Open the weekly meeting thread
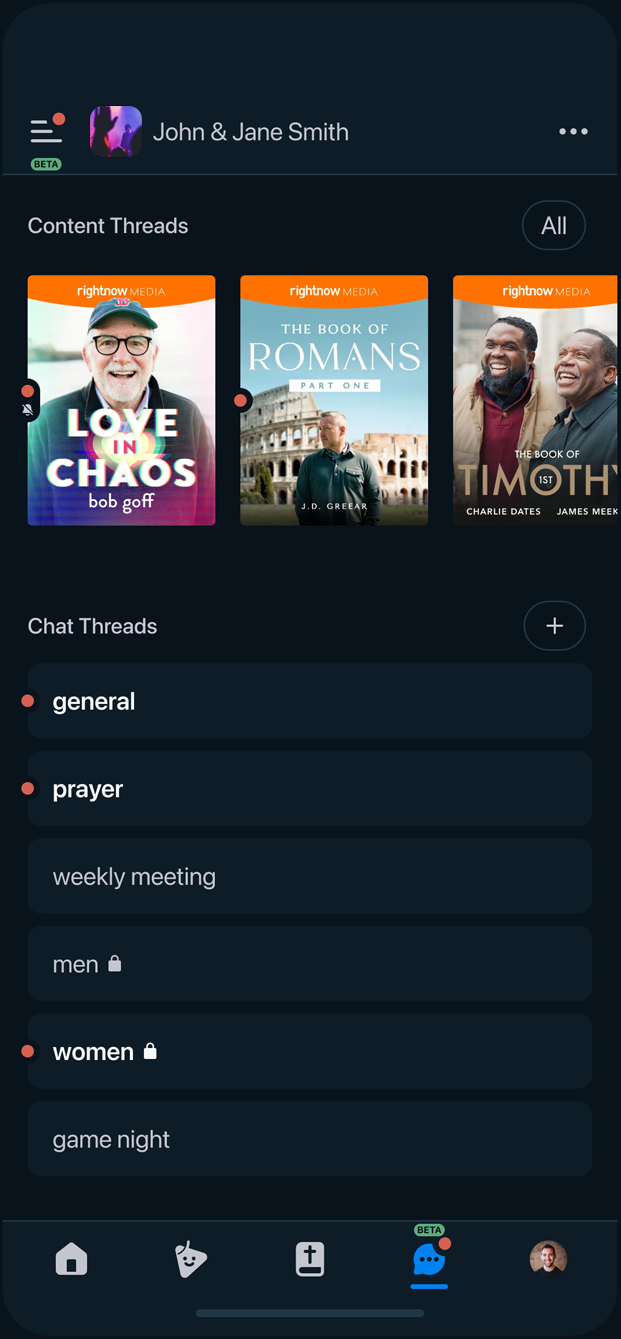Image resolution: width=621 pixels, height=1339 pixels. 309,877
